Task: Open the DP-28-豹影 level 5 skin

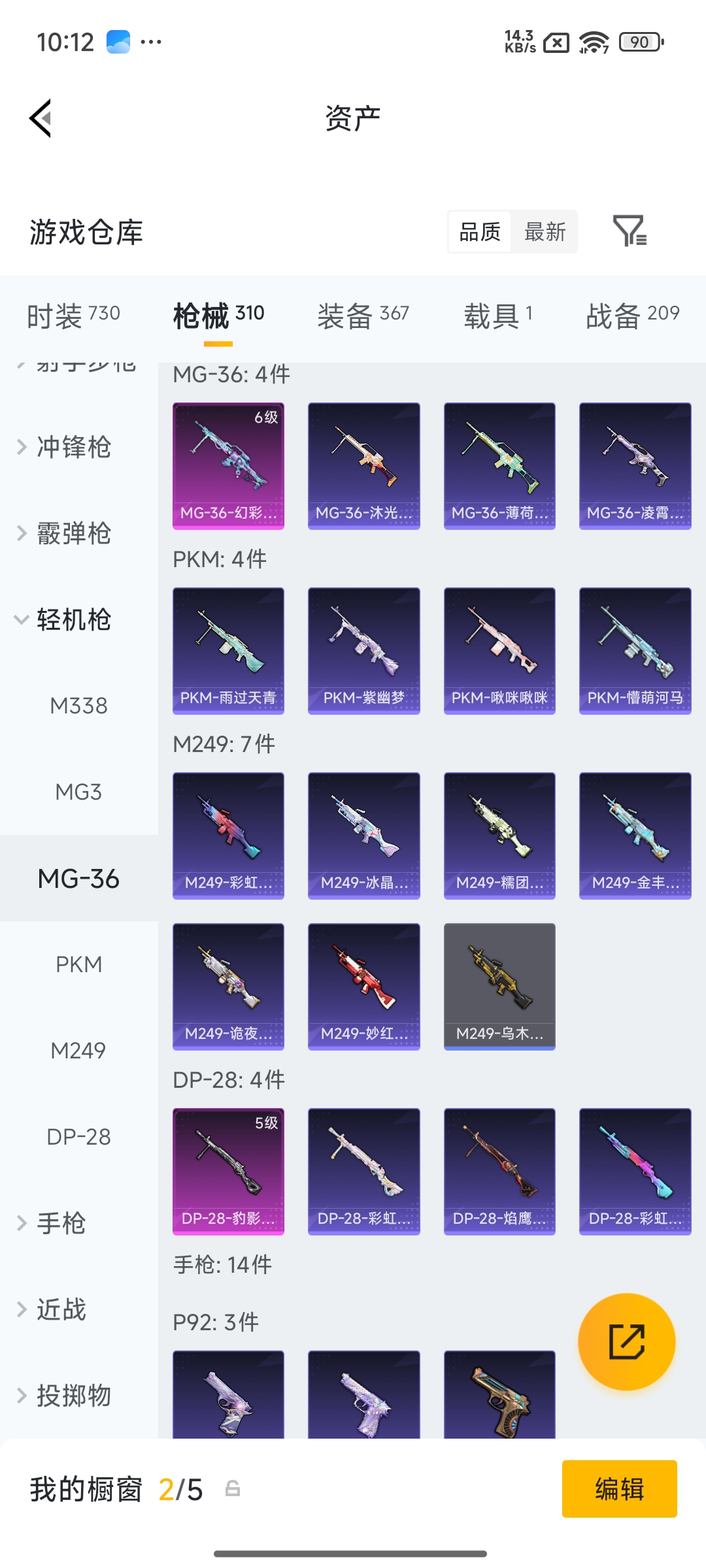Action: (x=228, y=1171)
